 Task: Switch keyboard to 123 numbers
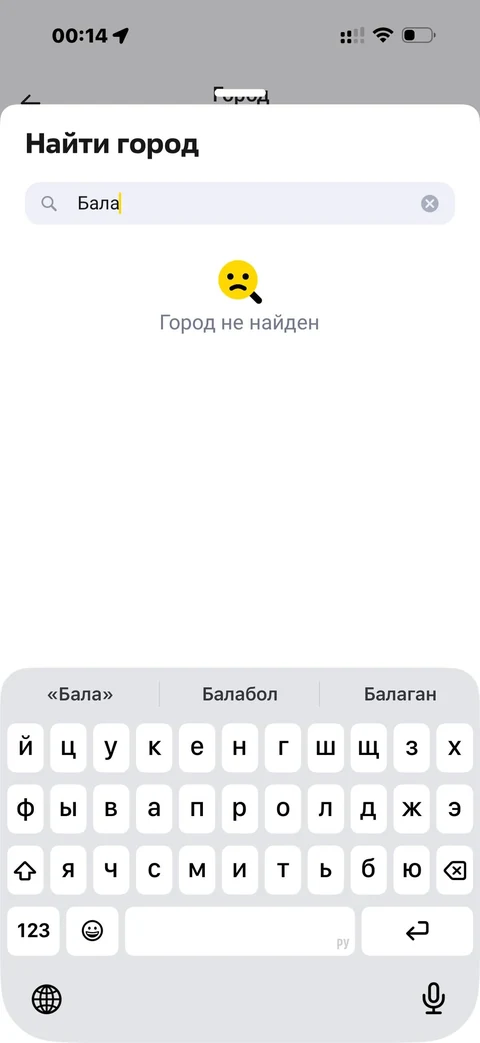click(x=33, y=931)
